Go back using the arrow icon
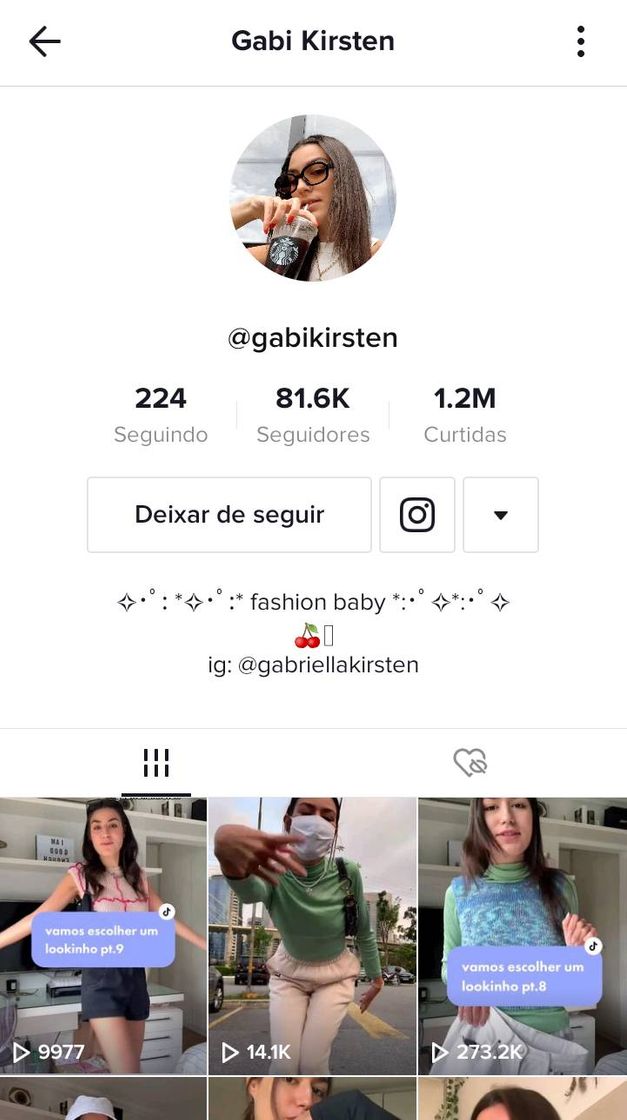627x1120 pixels. coord(45,41)
